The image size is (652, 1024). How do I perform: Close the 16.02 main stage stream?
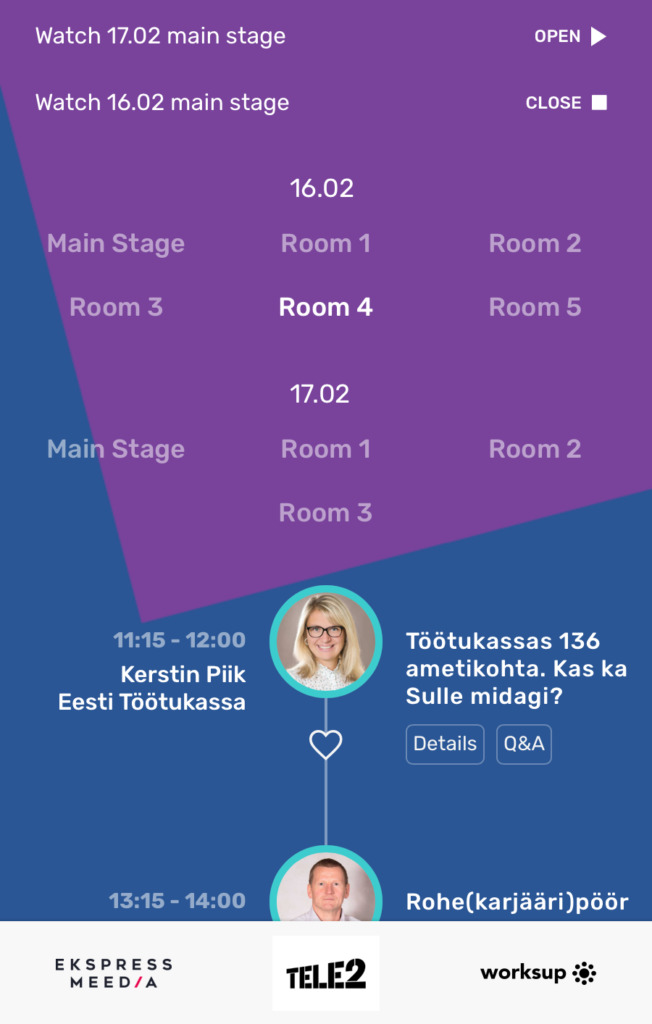tap(566, 103)
